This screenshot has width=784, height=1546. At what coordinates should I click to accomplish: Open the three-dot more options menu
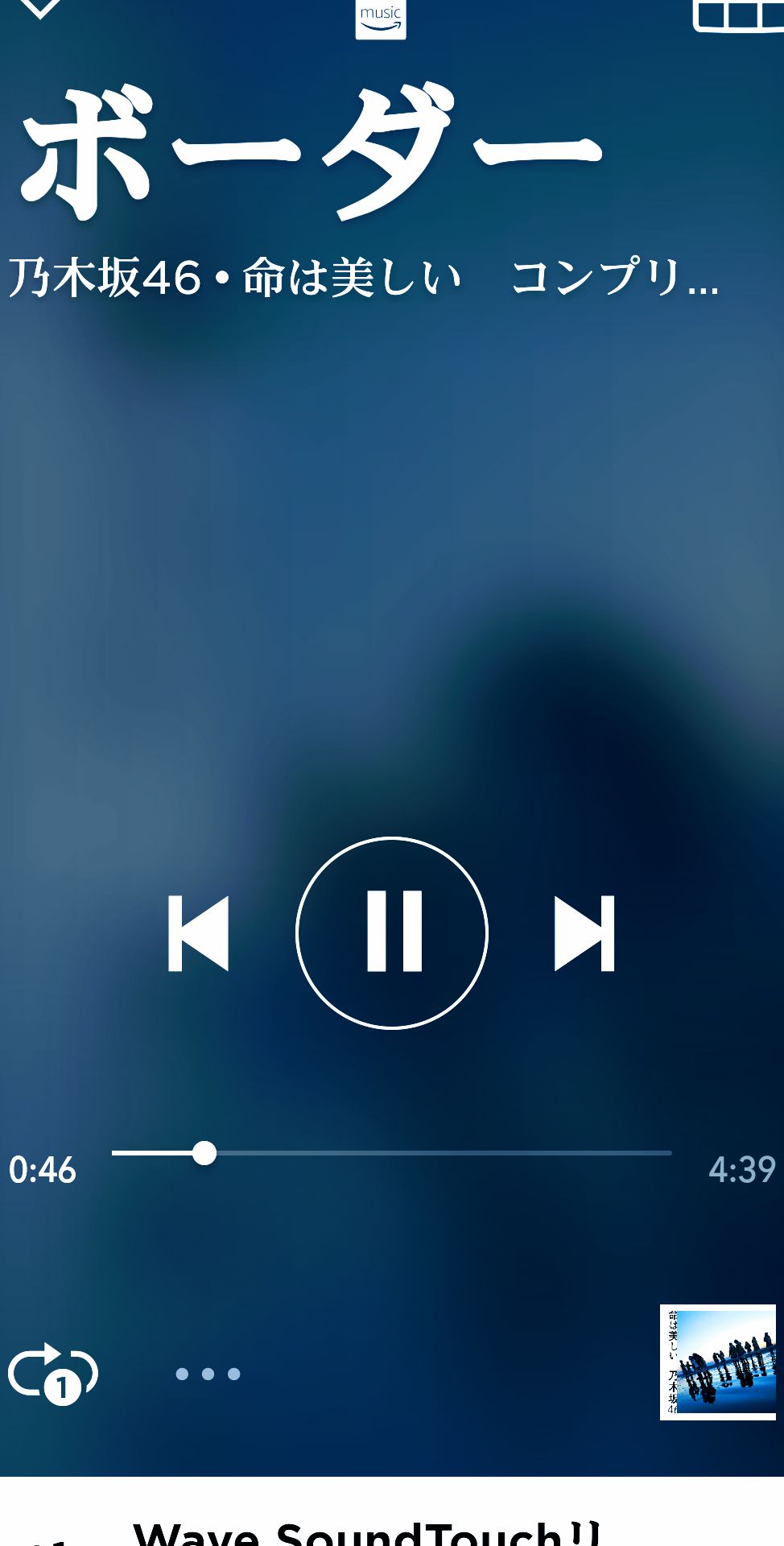tap(208, 1374)
